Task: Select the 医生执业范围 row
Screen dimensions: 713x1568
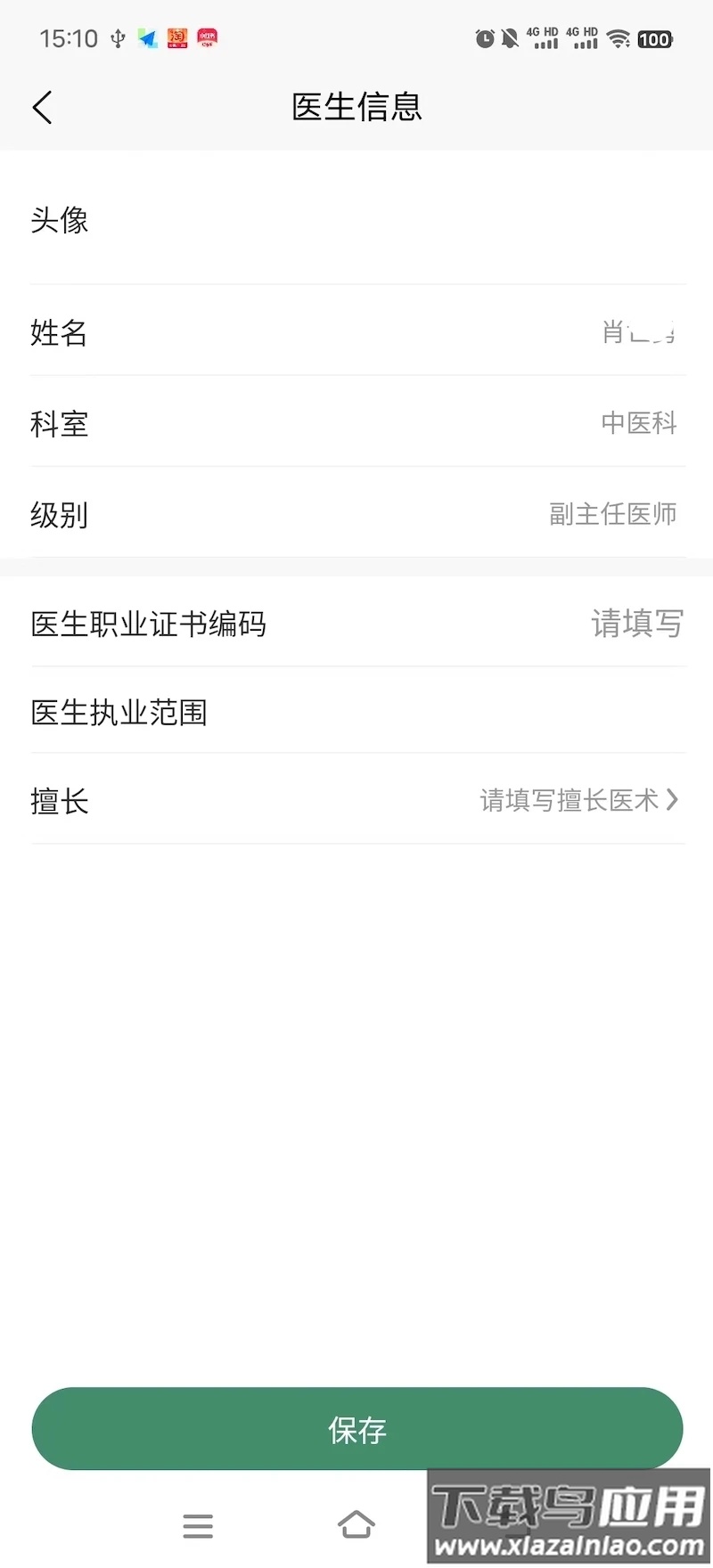Action: 356,713
